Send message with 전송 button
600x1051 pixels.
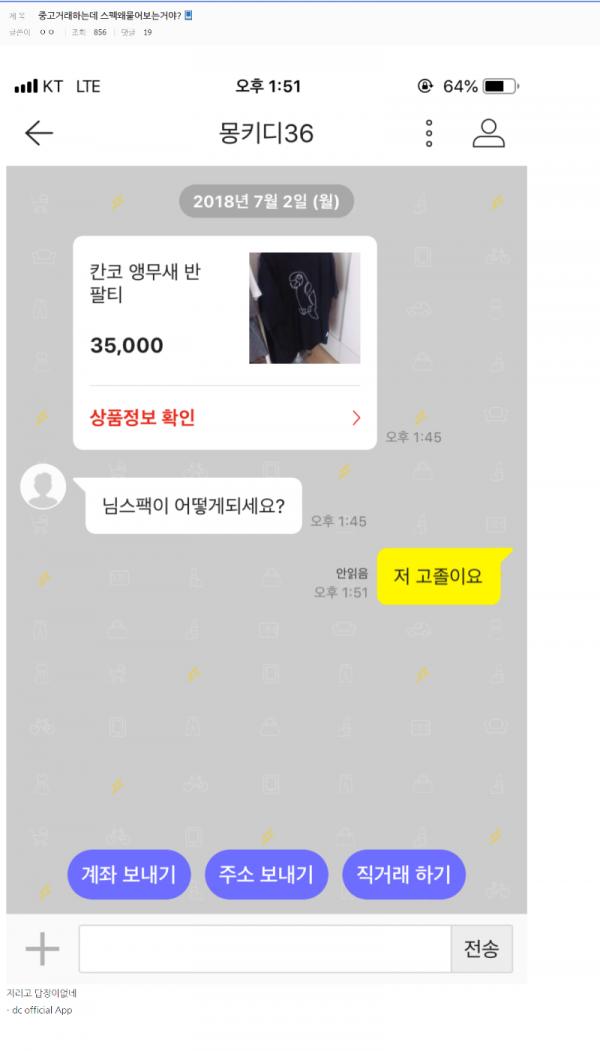tap(482, 949)
